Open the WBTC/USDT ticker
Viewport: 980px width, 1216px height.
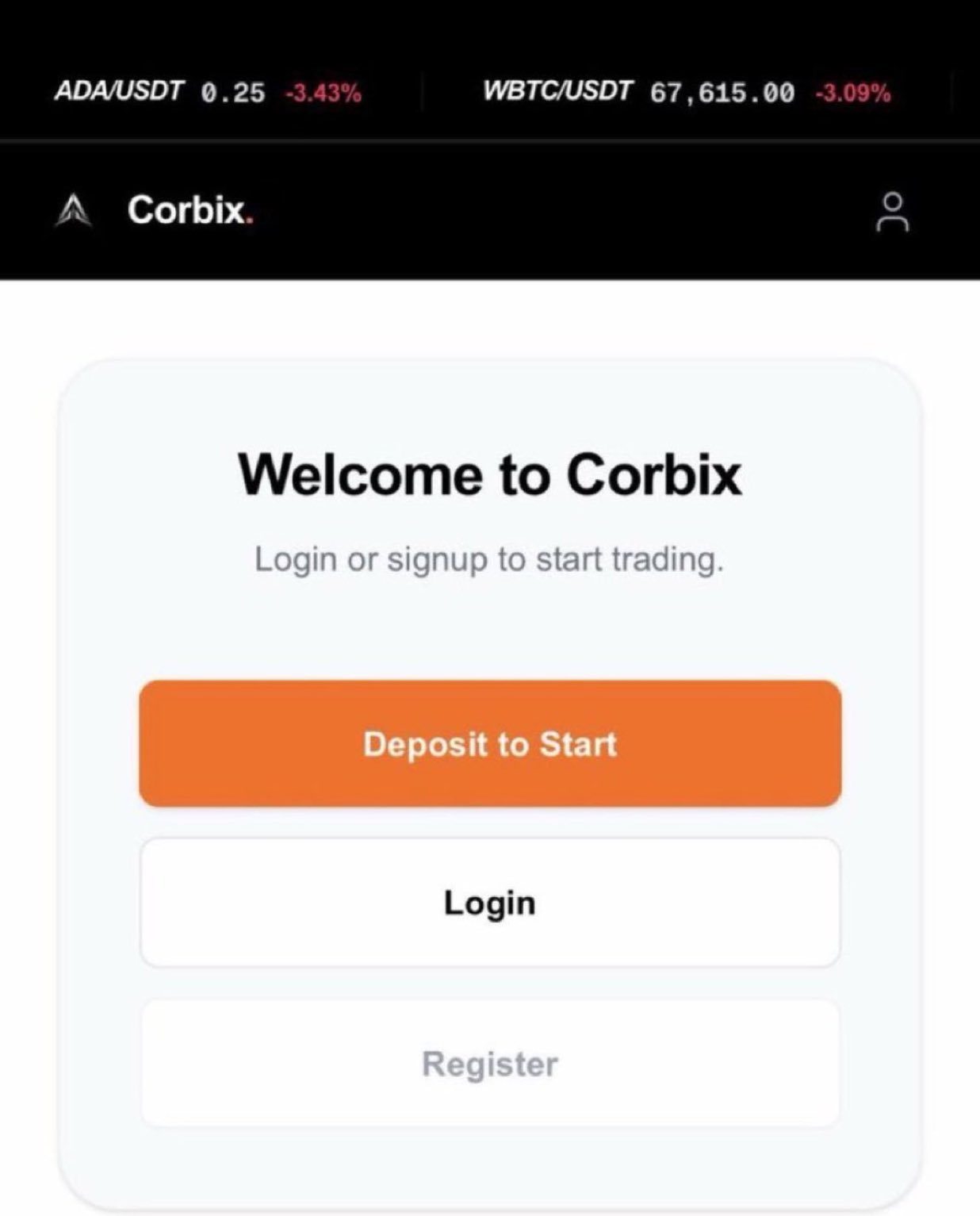(x=686, y=92)
